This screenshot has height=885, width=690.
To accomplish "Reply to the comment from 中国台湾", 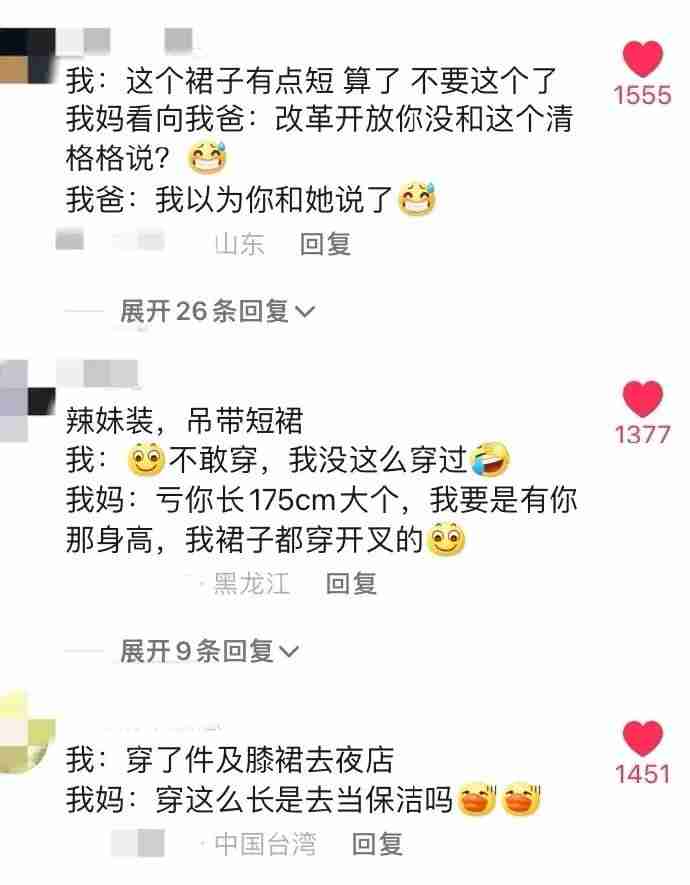I will (377, 844).
